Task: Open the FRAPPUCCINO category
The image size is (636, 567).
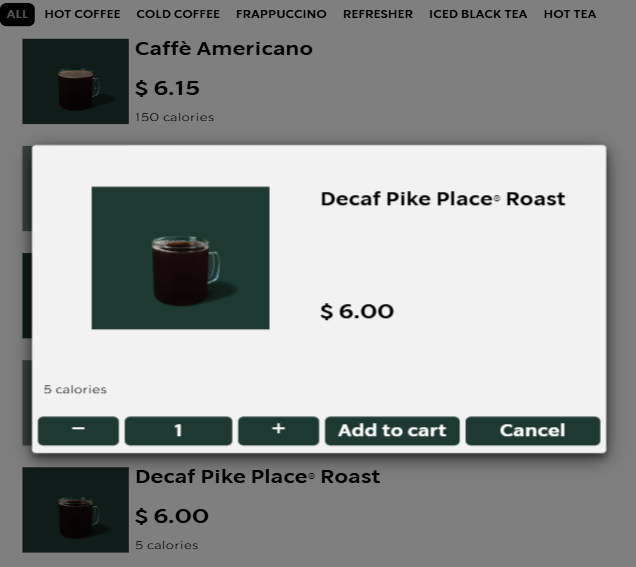Action: tap(281, 14)
